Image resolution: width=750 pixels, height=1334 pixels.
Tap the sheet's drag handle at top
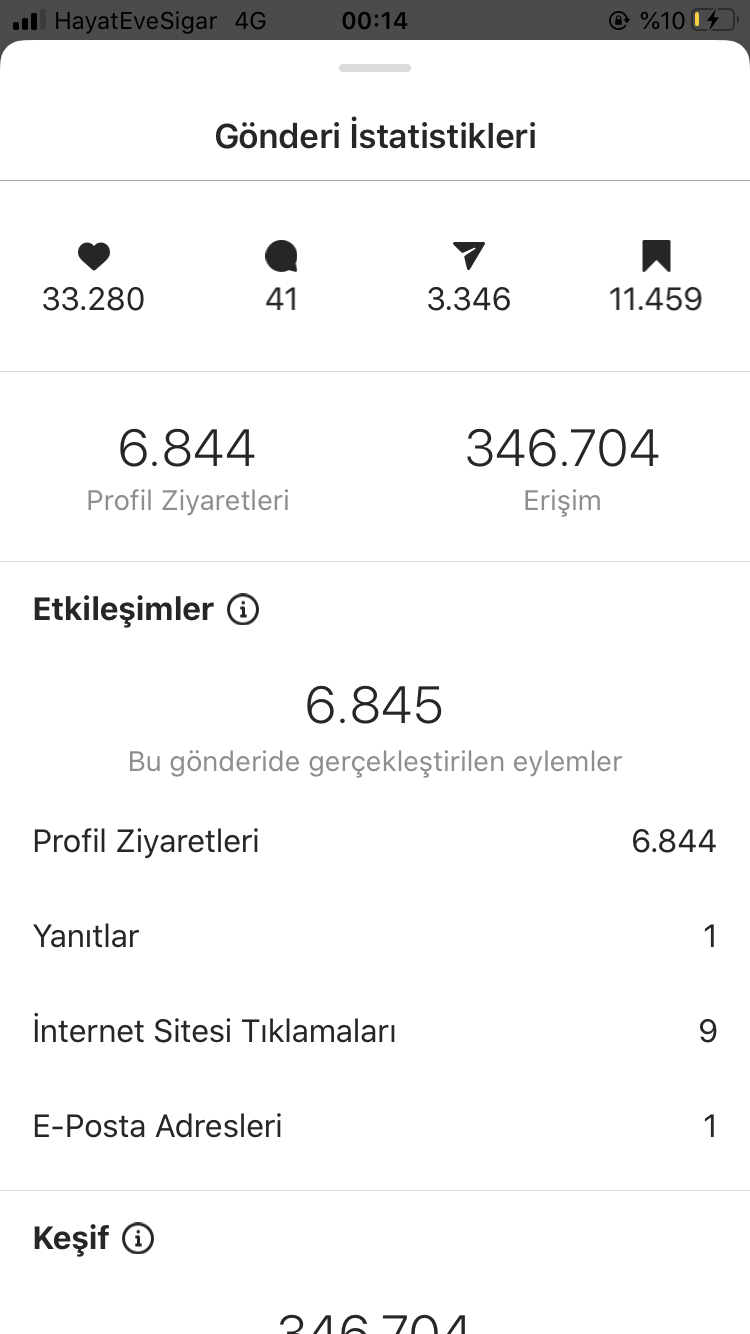click(x=375, y=68)
